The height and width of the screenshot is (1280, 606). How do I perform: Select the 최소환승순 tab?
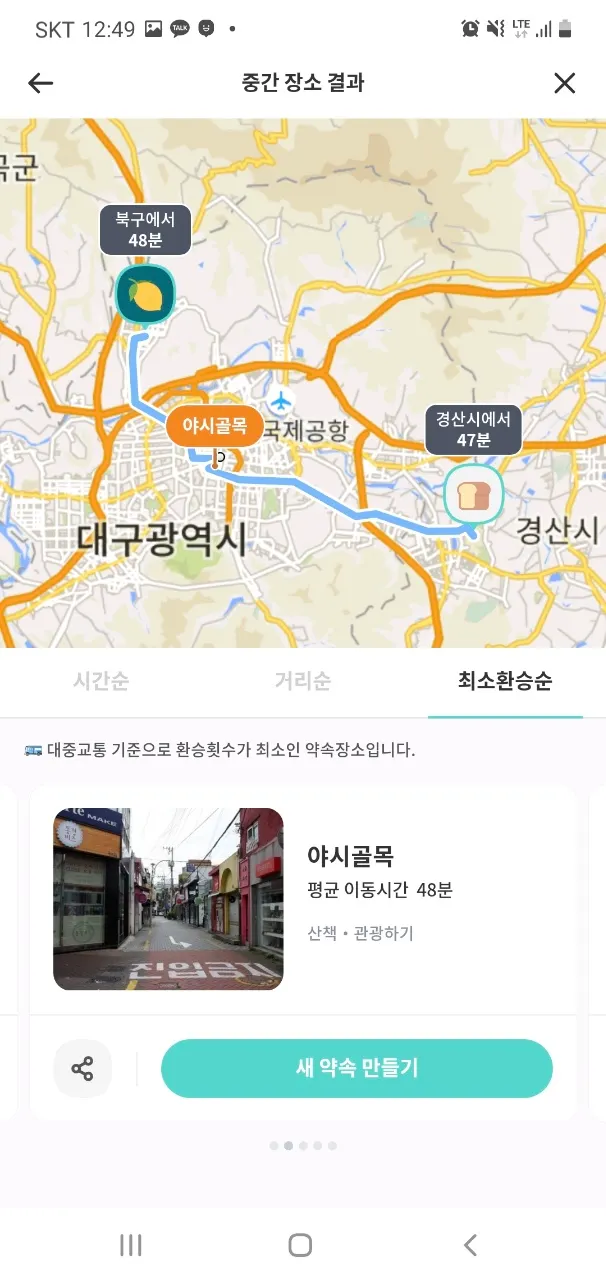pyautogui.click(x=504, y=681)
